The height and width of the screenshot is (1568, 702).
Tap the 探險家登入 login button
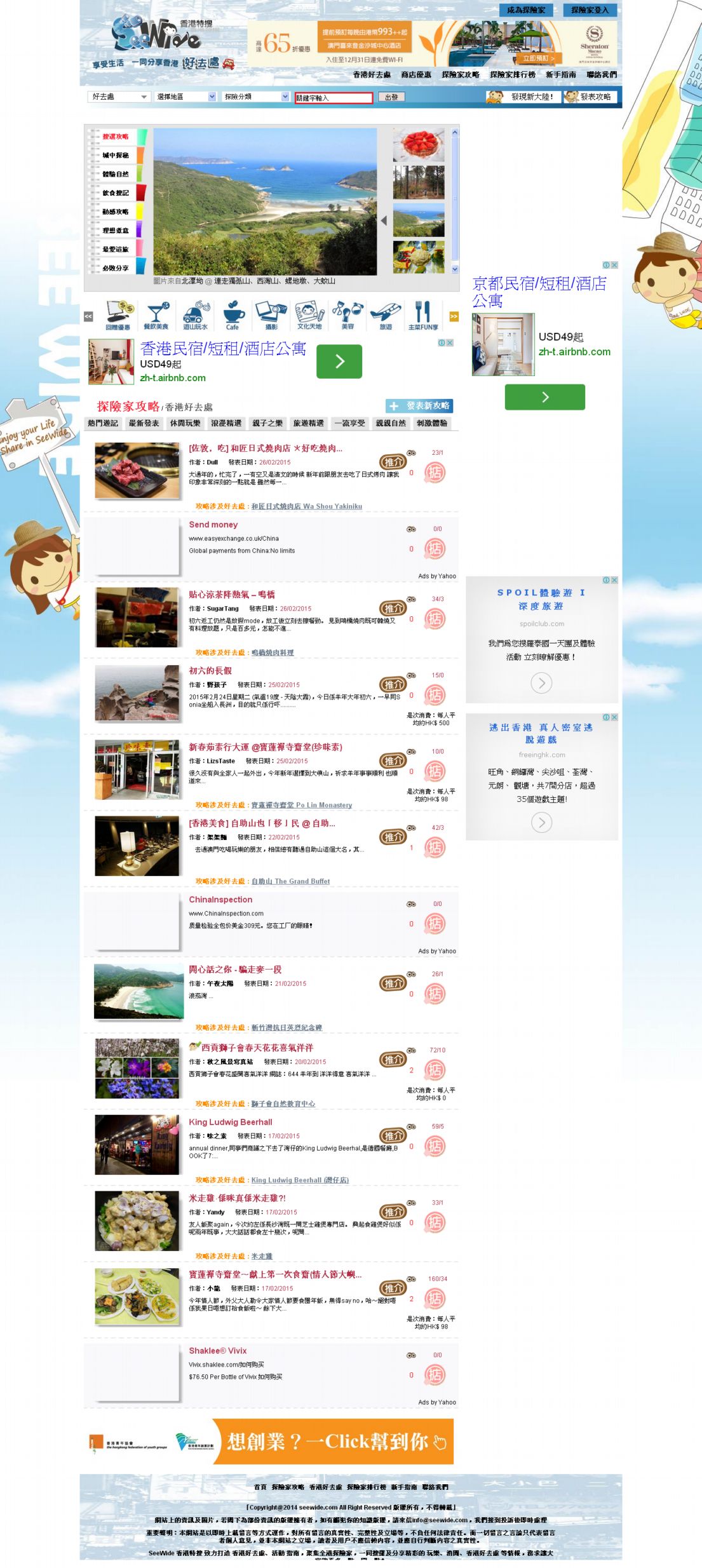pos(589,10)
